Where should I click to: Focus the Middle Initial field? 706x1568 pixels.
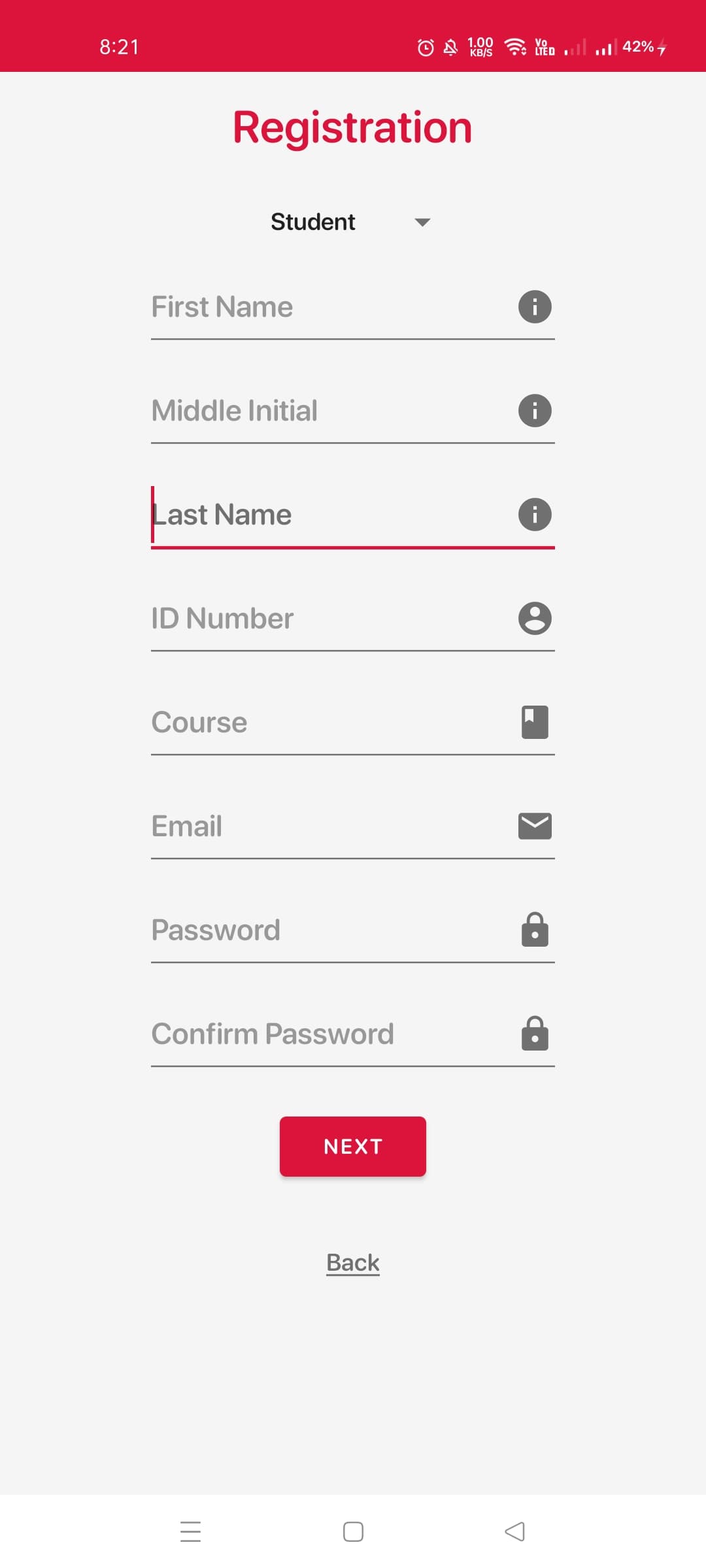click(x=327, y=411)
